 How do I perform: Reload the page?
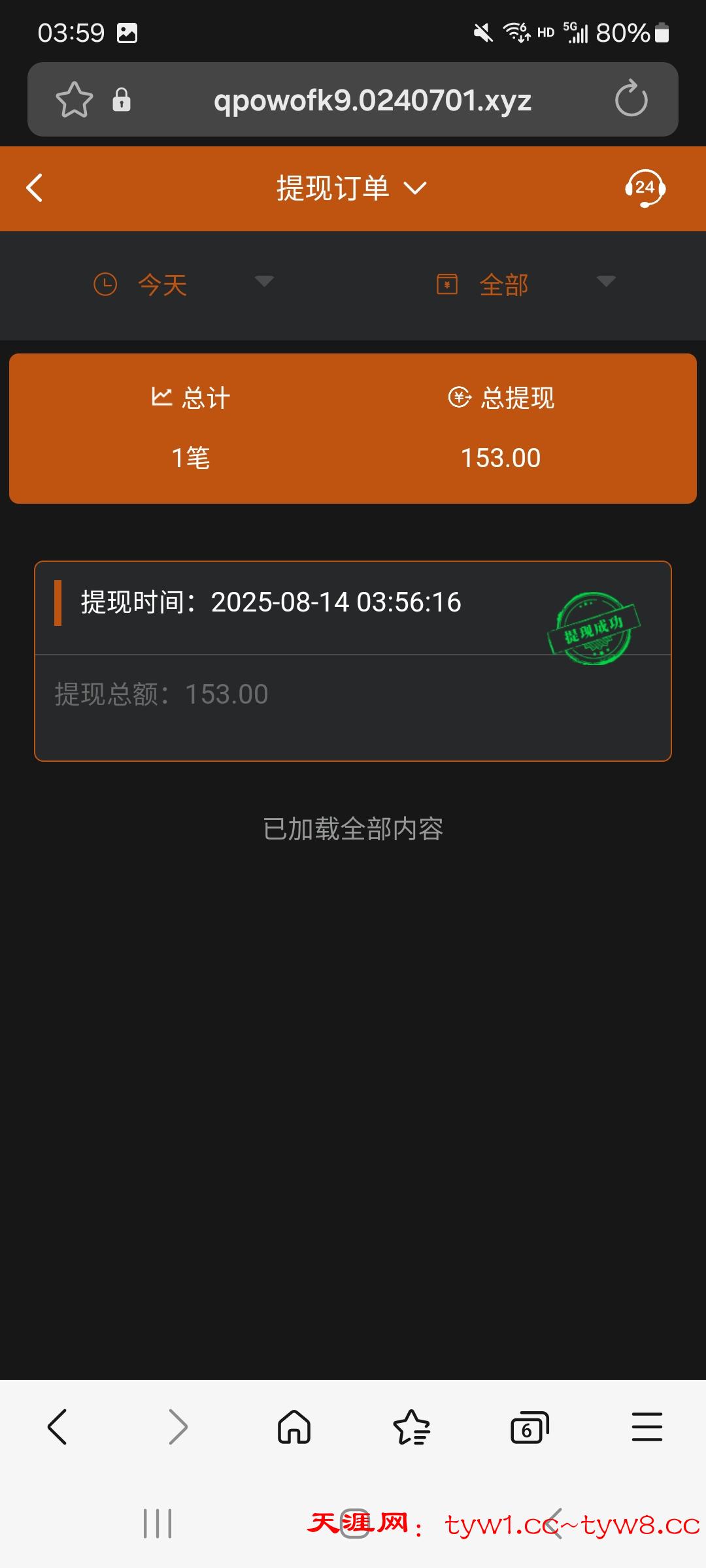(631, 99)
